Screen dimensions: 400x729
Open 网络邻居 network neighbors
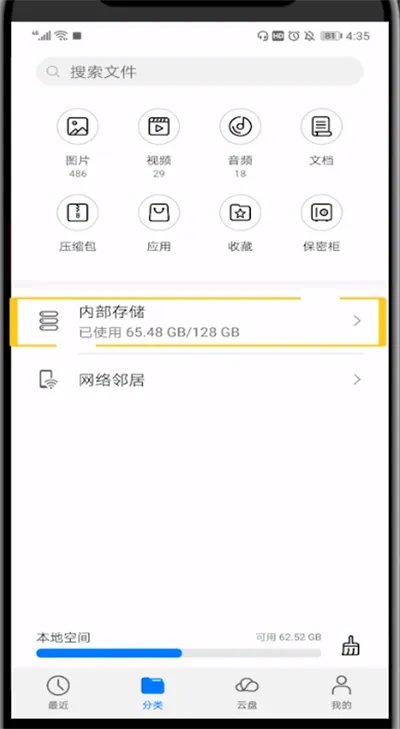tap(199, 379)
